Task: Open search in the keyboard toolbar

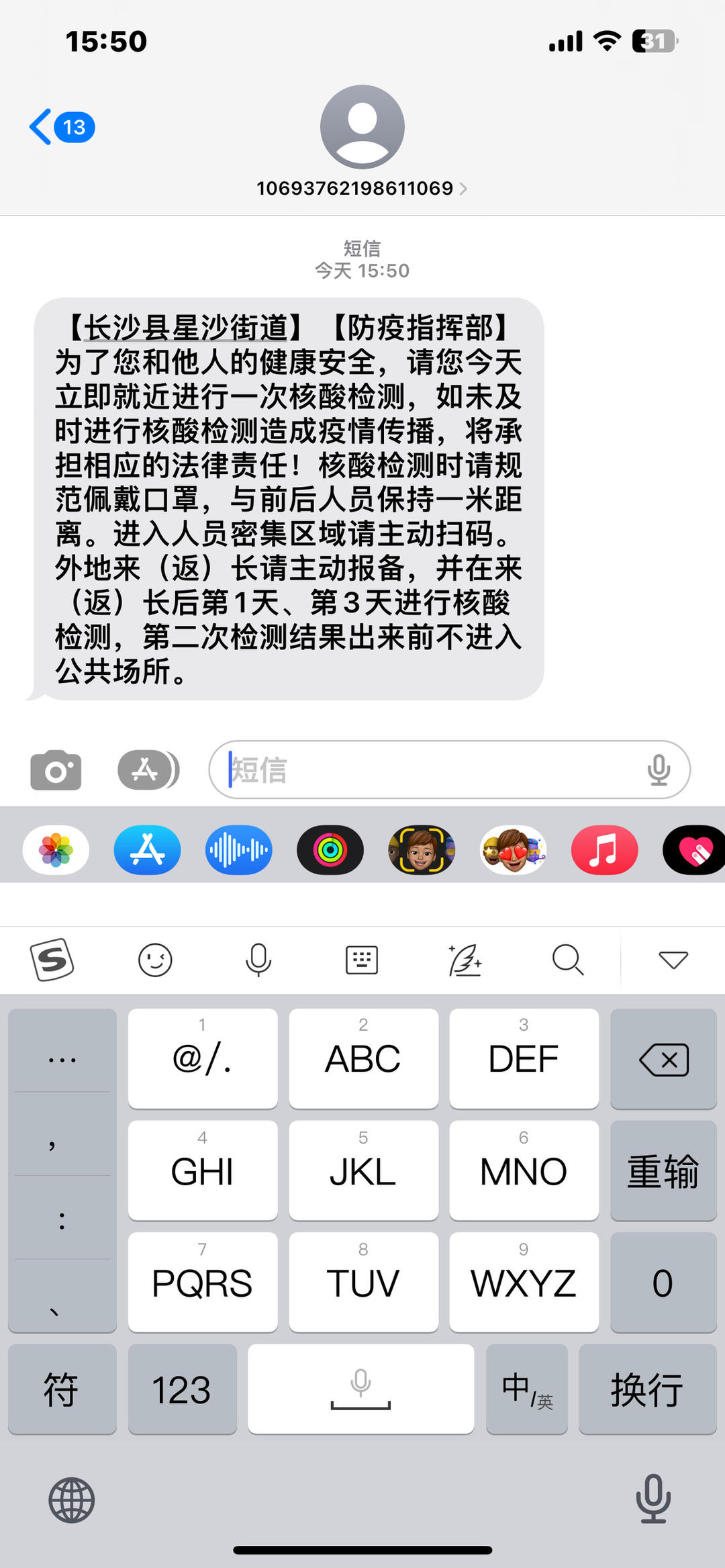Action: click(568, 960)
